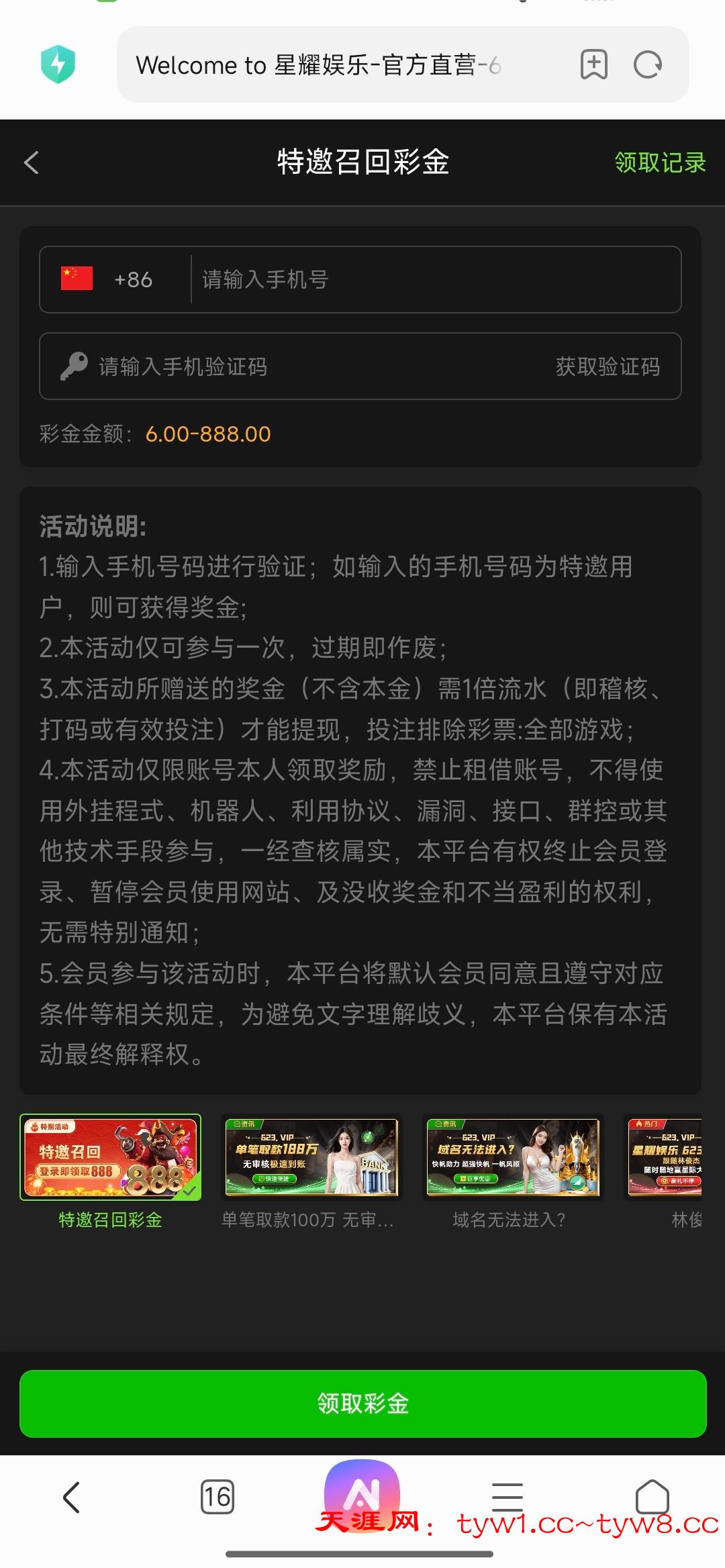Select the +86 country code picker

(107, 279)
